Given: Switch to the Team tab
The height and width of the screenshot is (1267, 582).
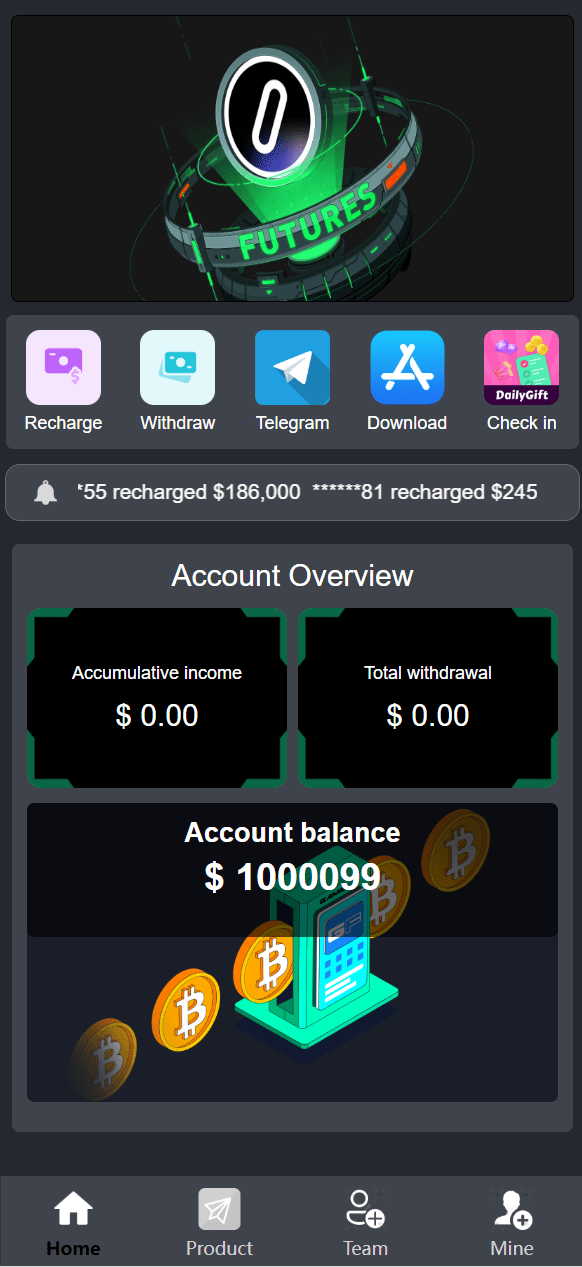Looking at the screenshot, I should tap(365, 1222).
